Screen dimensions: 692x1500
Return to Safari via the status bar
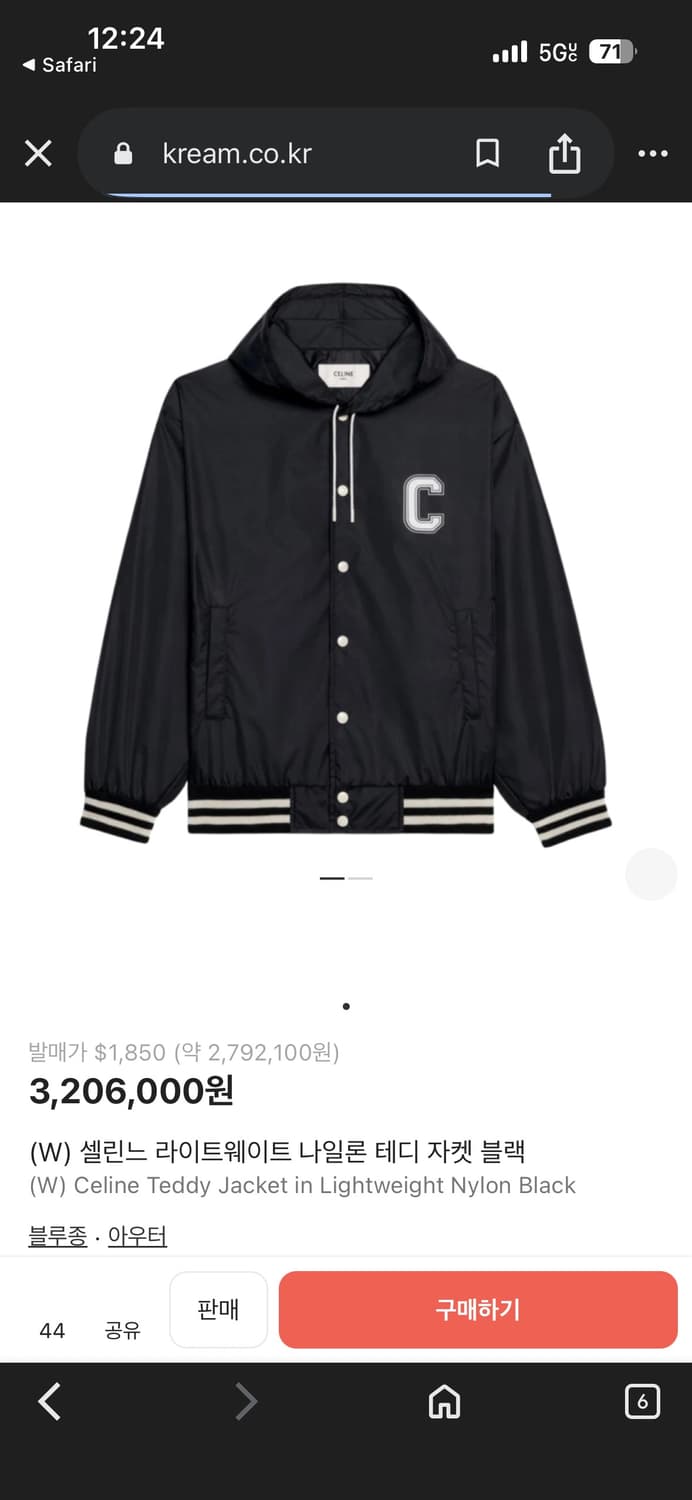(x=60, y=65)
